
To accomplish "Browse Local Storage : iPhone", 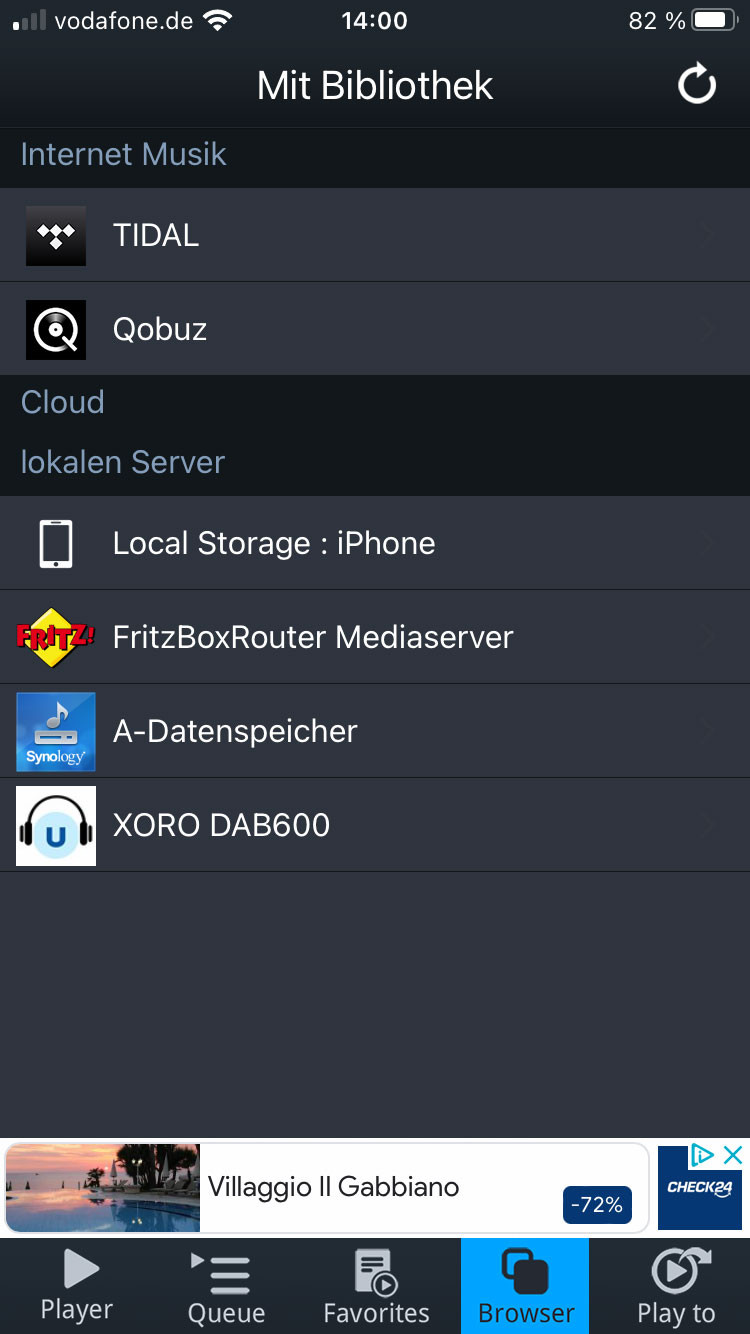I will click(375, 544).
